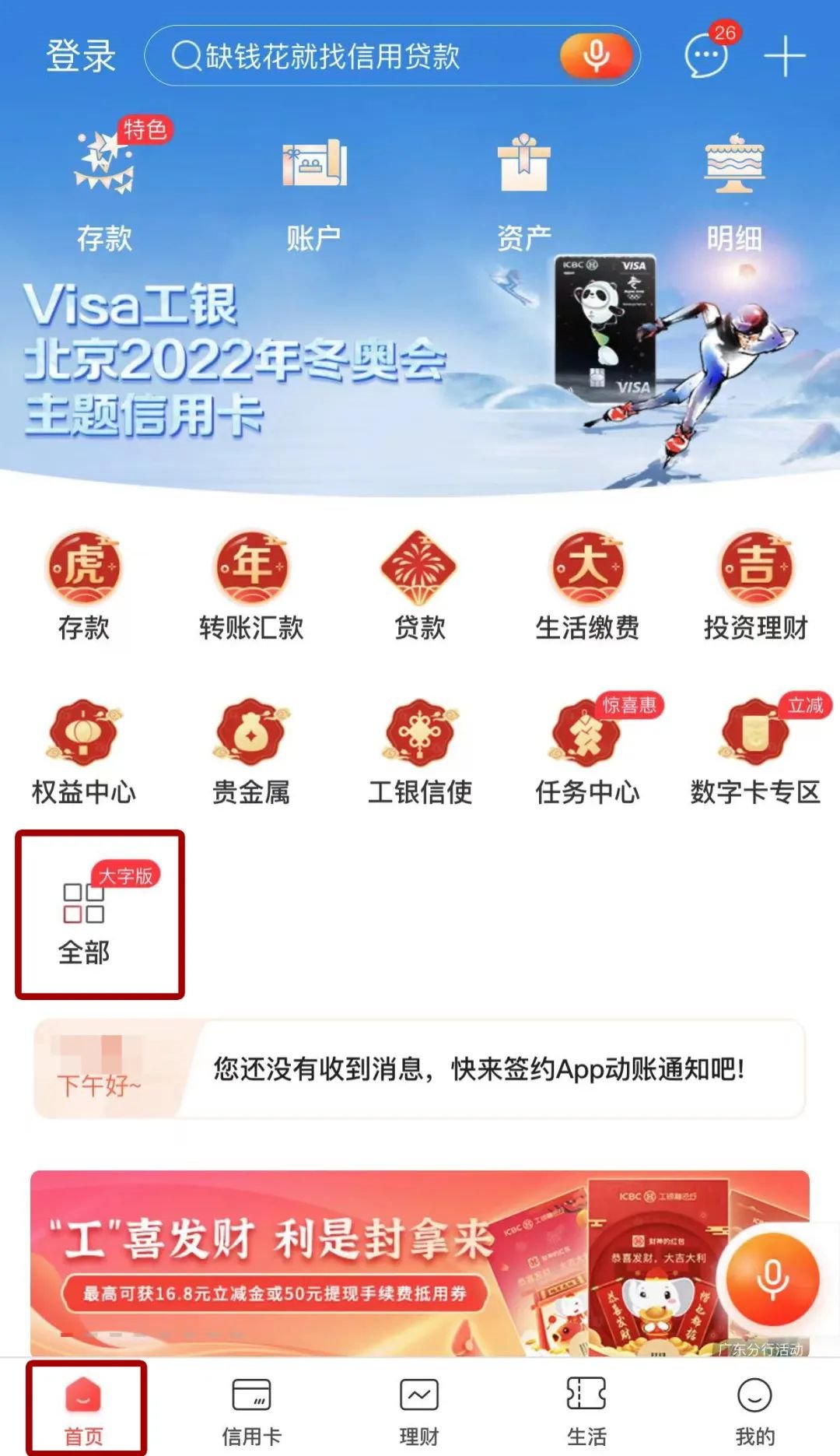Open messages with the 26 badge
Viewport: 840px width, 1456px height.
(706, 56)
